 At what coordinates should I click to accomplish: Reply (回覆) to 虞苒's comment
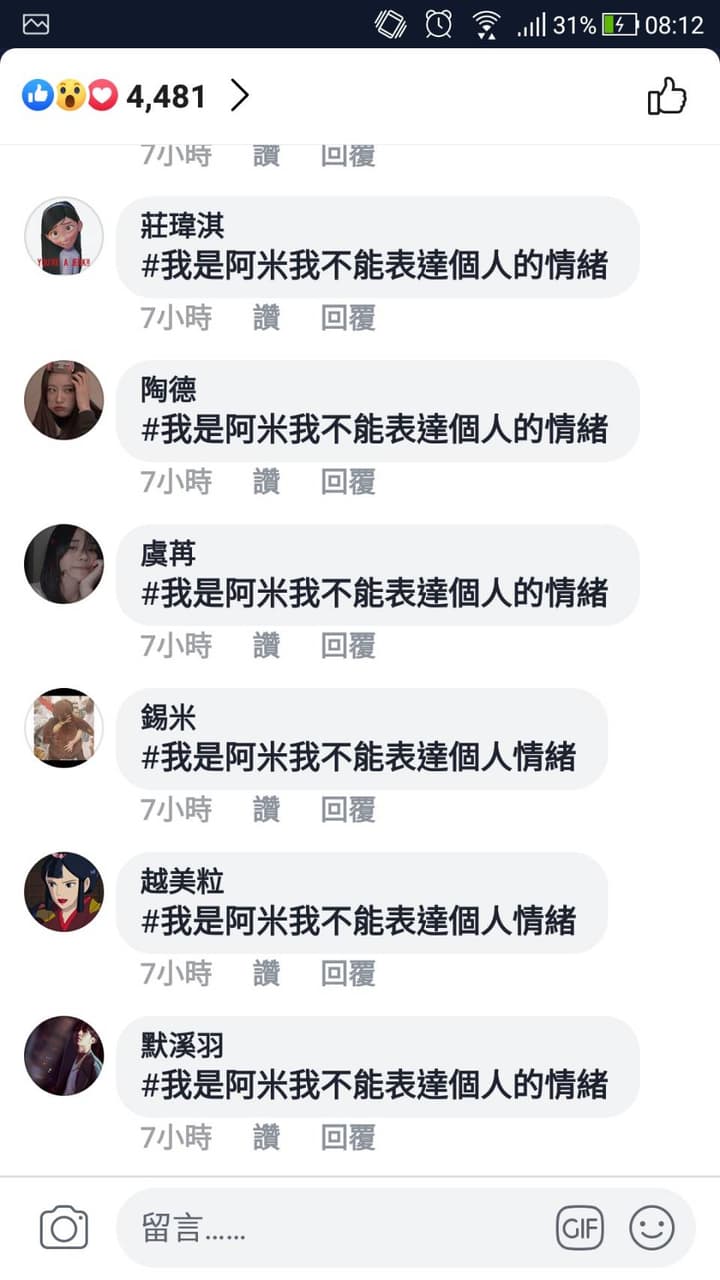[347, 647]
